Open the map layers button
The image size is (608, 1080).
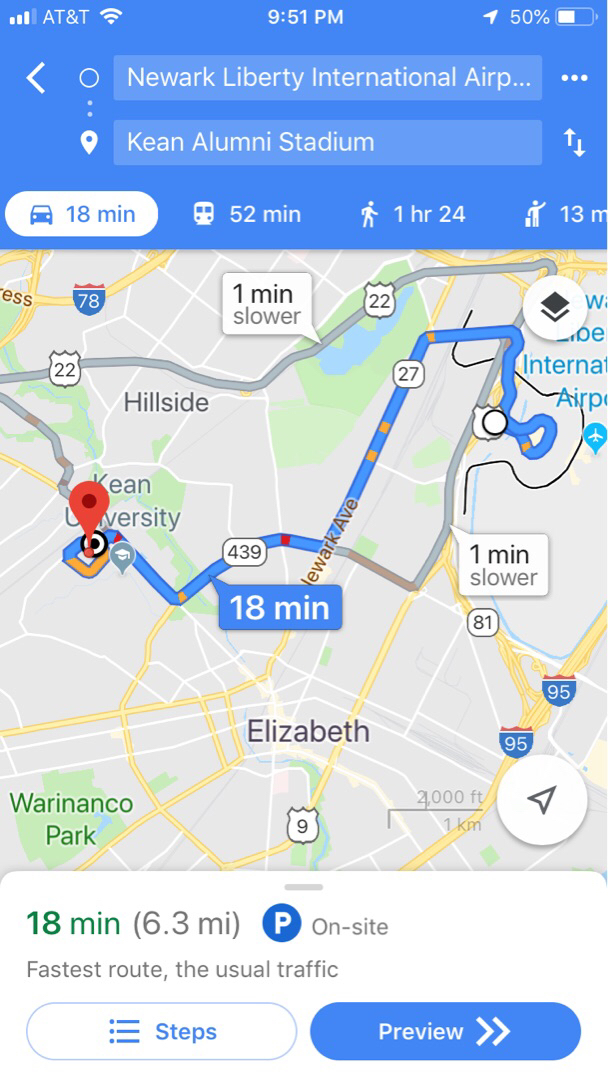point(554,308)
